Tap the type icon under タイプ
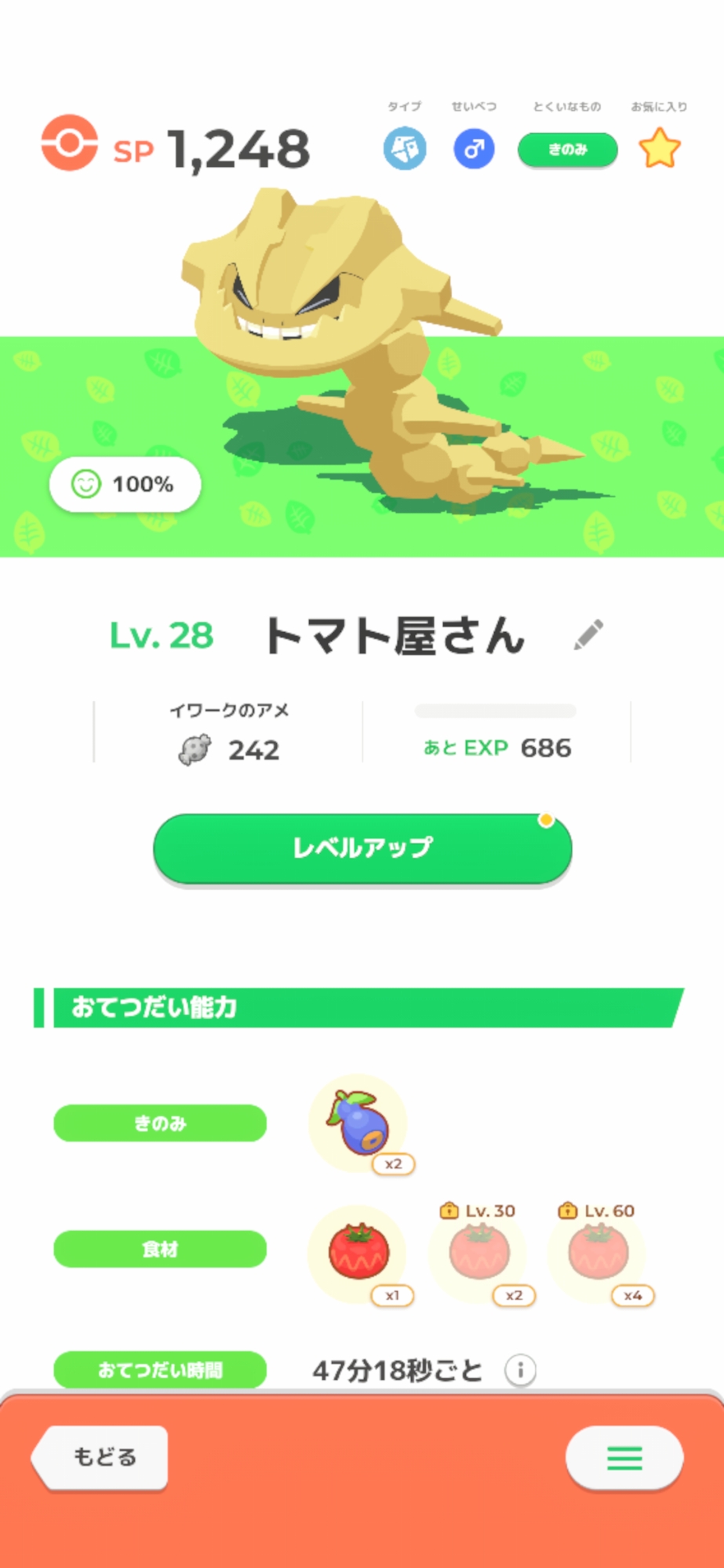Image resolution: width=724 pixels, height=1568 pixels. click(x=405, y=149)
